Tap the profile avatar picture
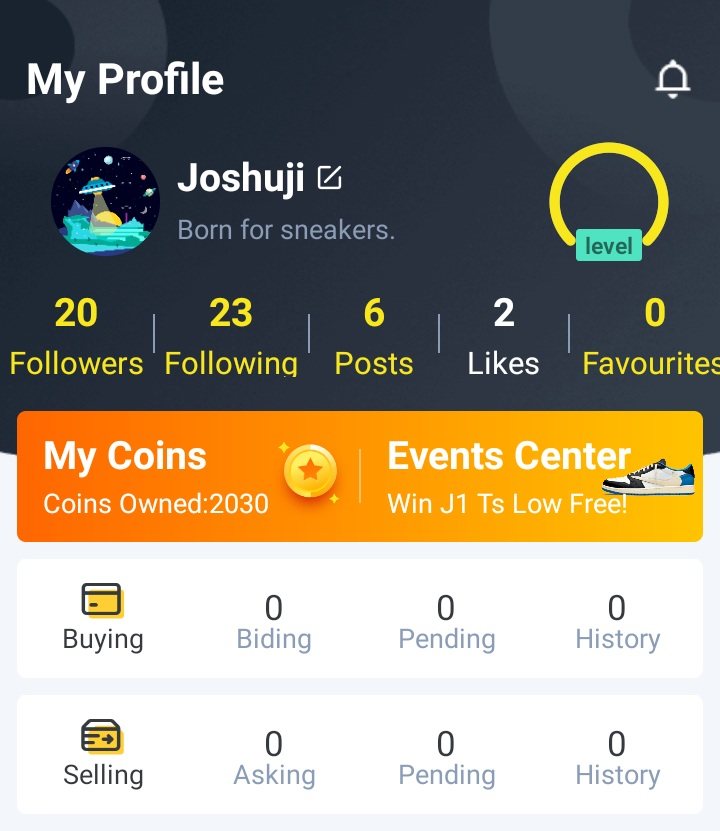720x831 pixels. point(105,201)
